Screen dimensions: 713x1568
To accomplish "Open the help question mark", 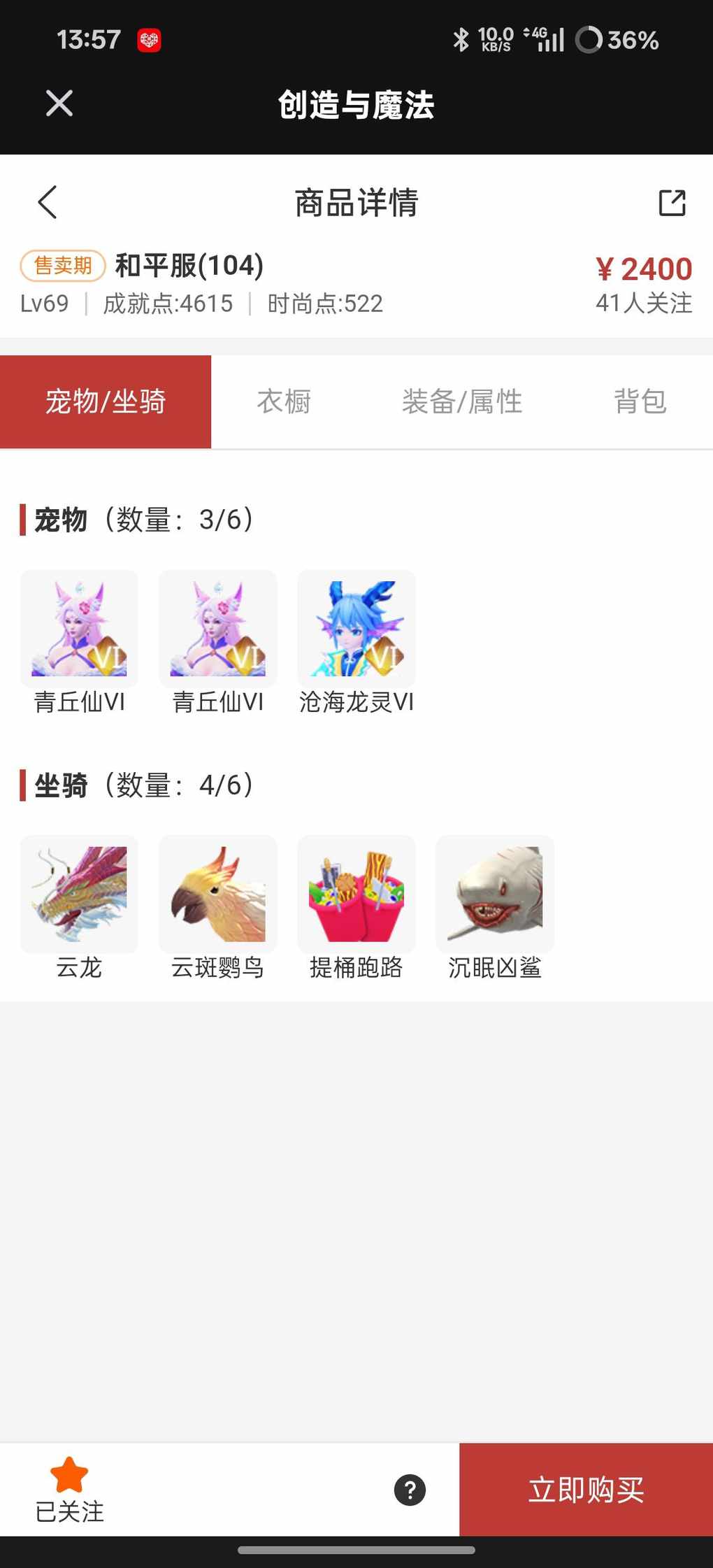I will pos(410,1490).
